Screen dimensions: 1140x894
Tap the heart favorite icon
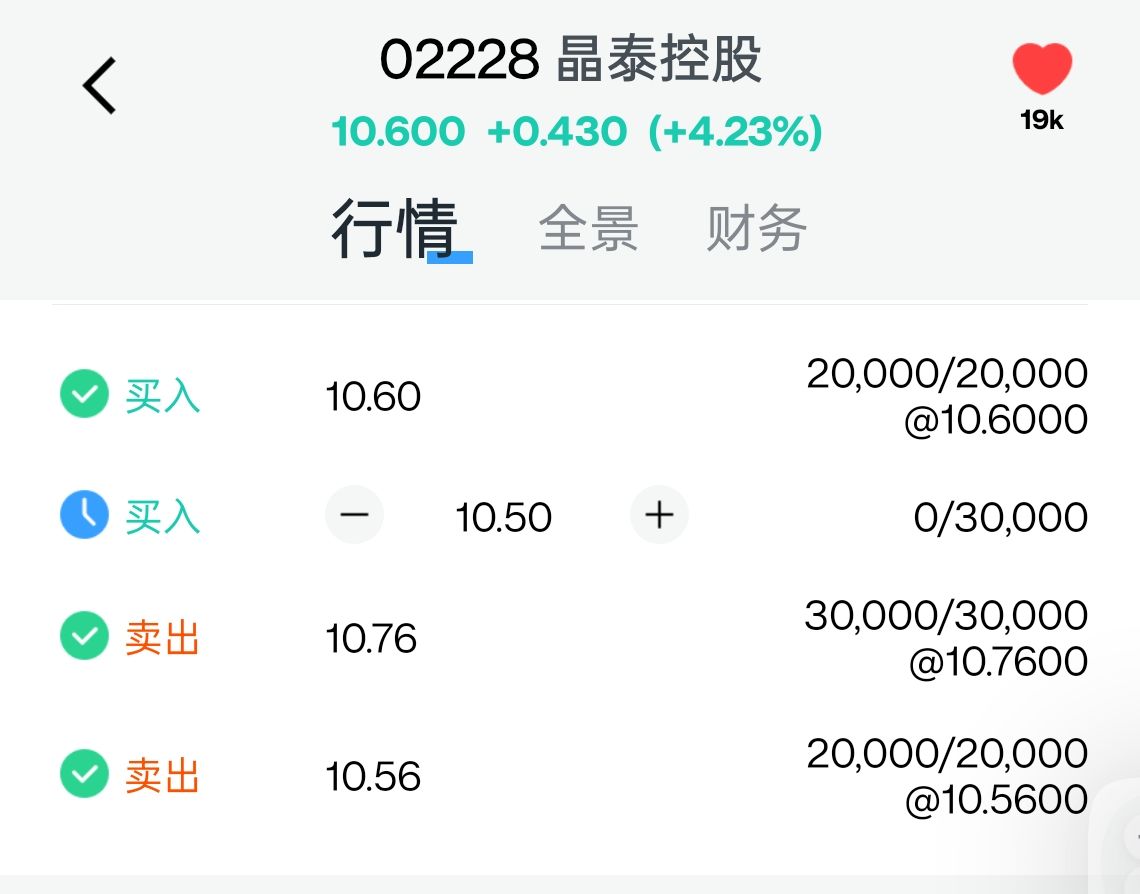(1042, 70)
